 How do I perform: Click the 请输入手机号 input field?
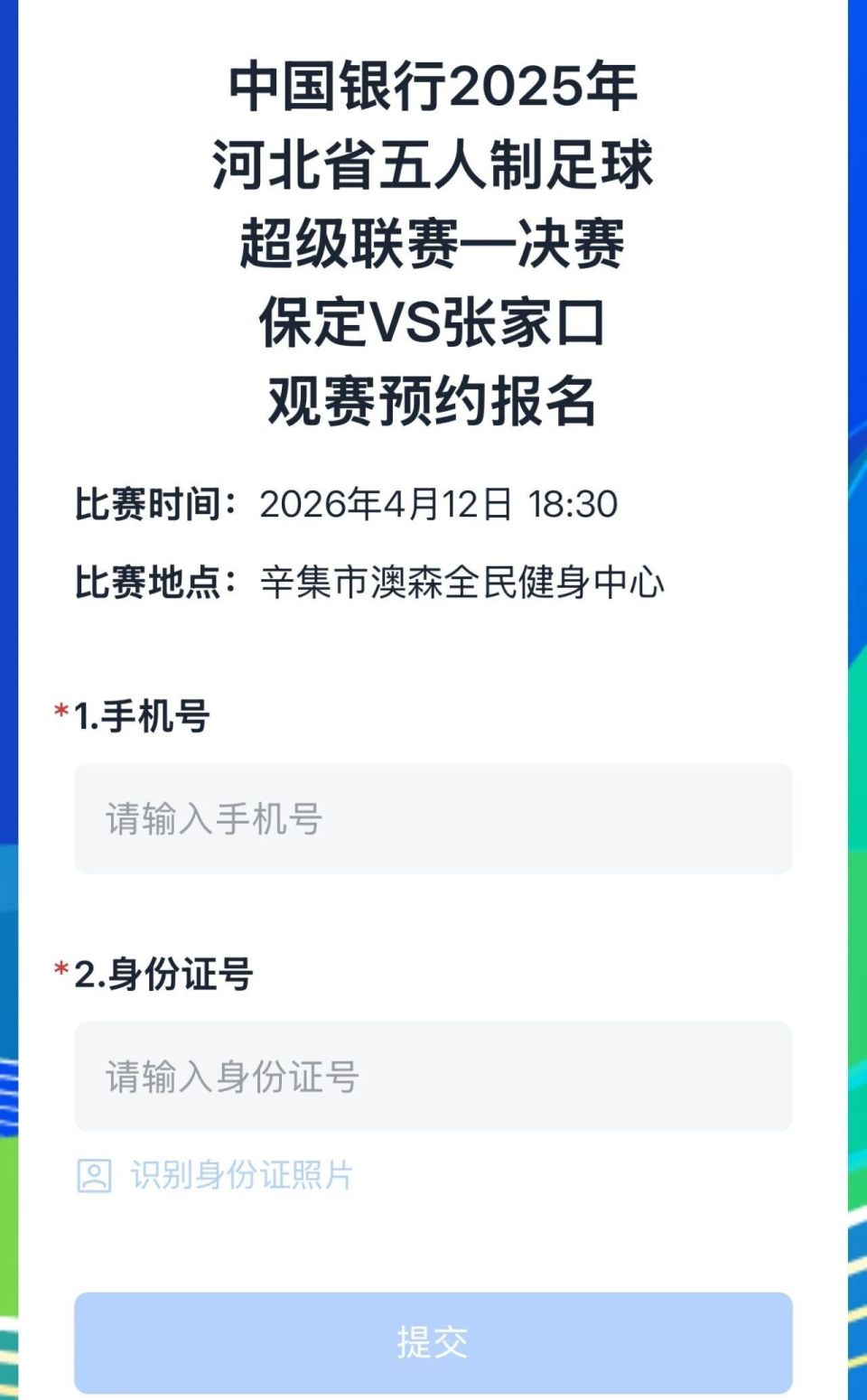click(x=433, y=820)
